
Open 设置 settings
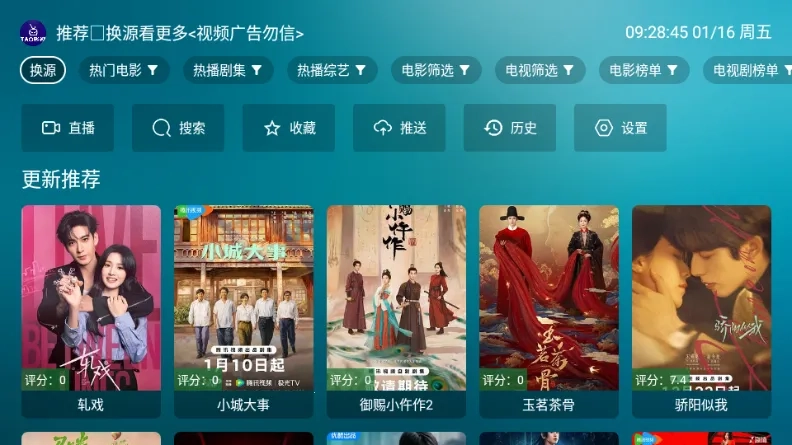620,128
